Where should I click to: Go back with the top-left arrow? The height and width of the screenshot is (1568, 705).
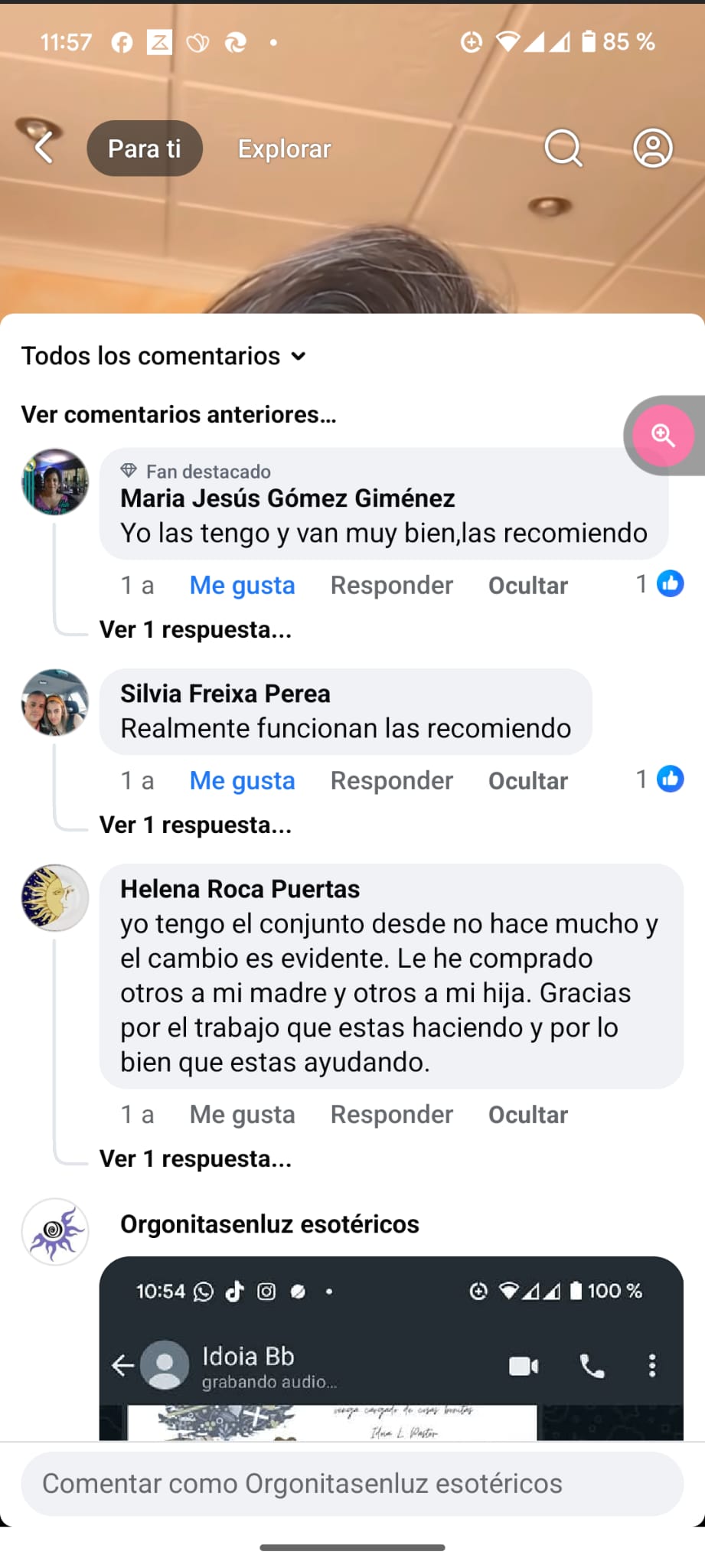44,148
